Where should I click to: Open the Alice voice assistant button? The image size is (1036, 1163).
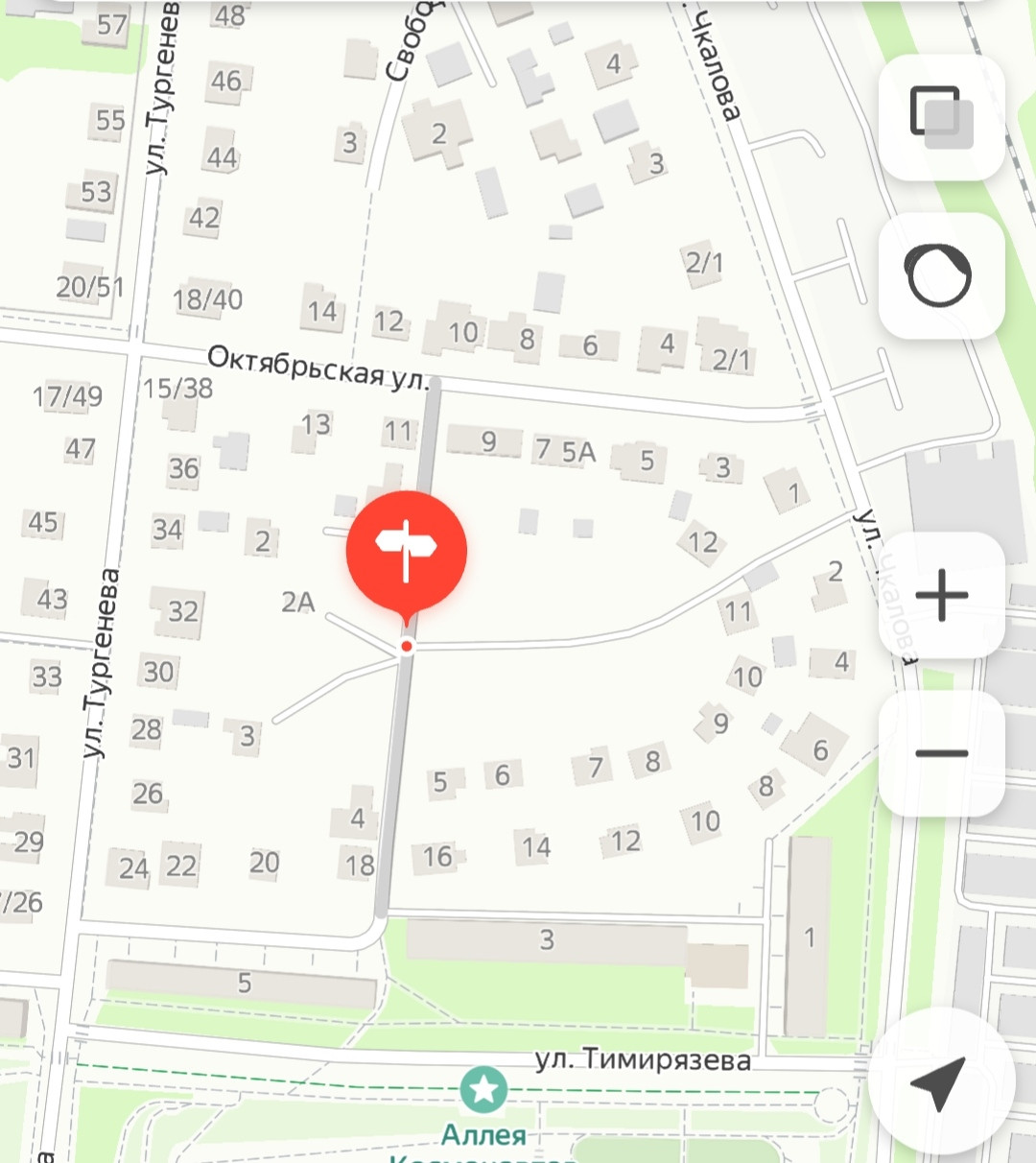[940, 275]
